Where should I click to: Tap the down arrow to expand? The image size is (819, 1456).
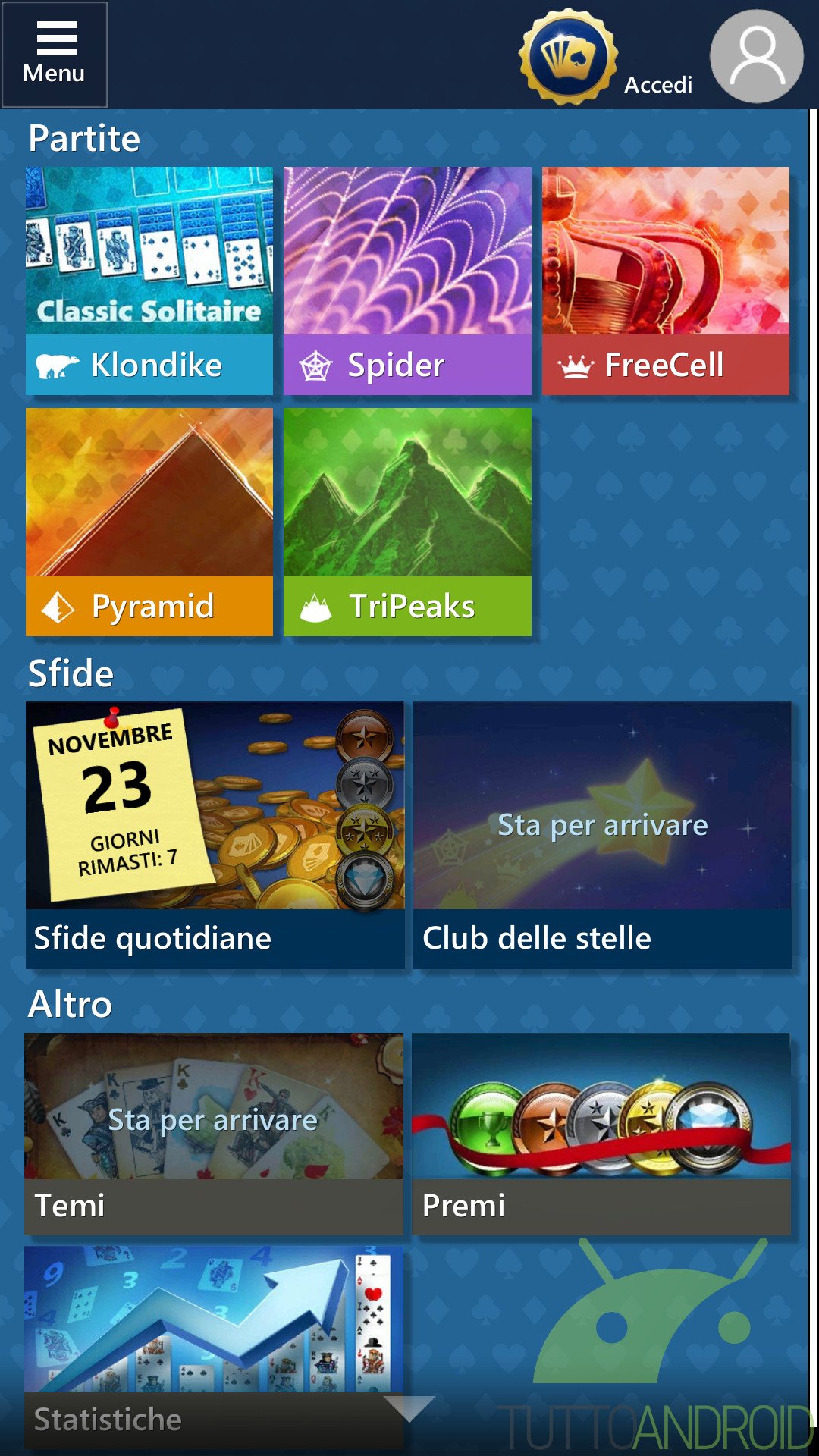(409, 1408)
